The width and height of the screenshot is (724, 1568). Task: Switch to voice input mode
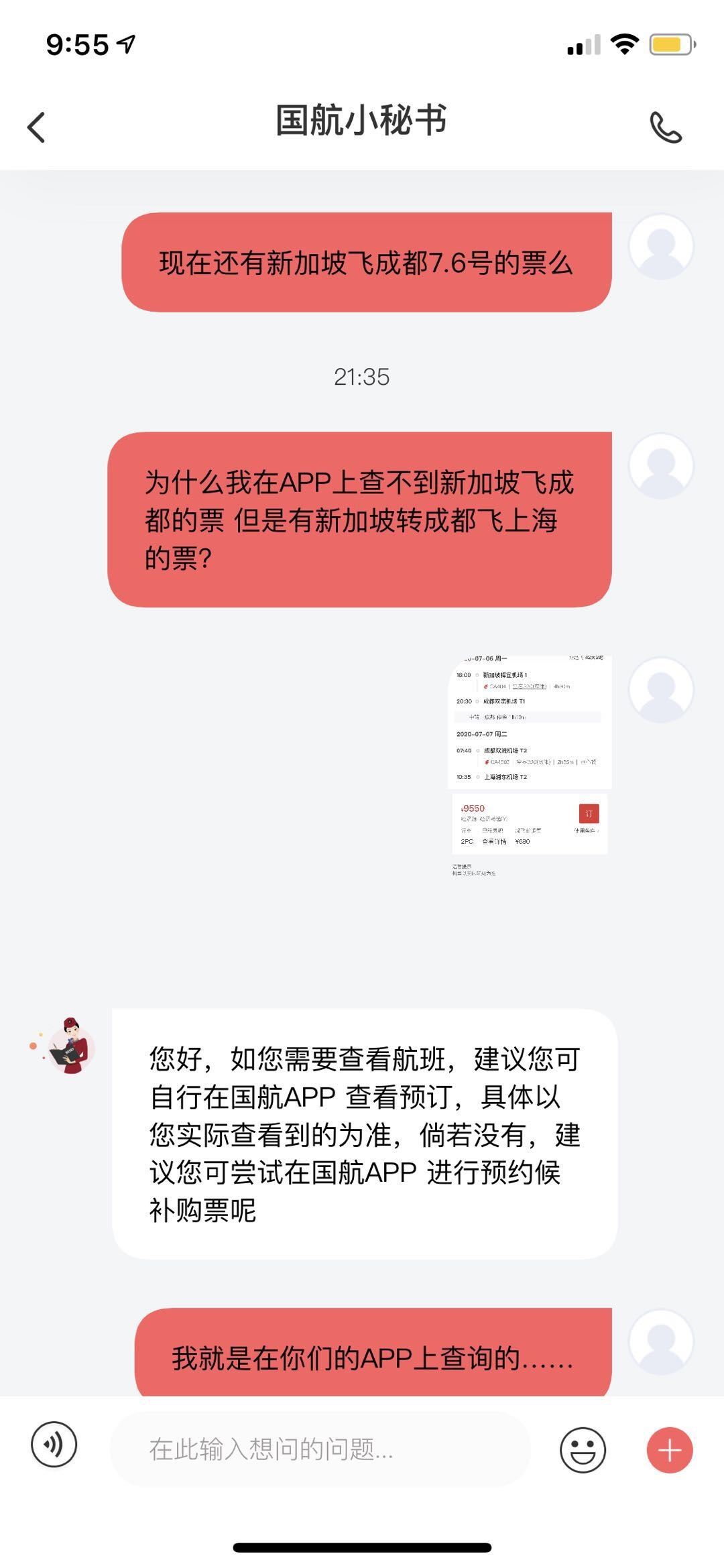pos(54,1444)
